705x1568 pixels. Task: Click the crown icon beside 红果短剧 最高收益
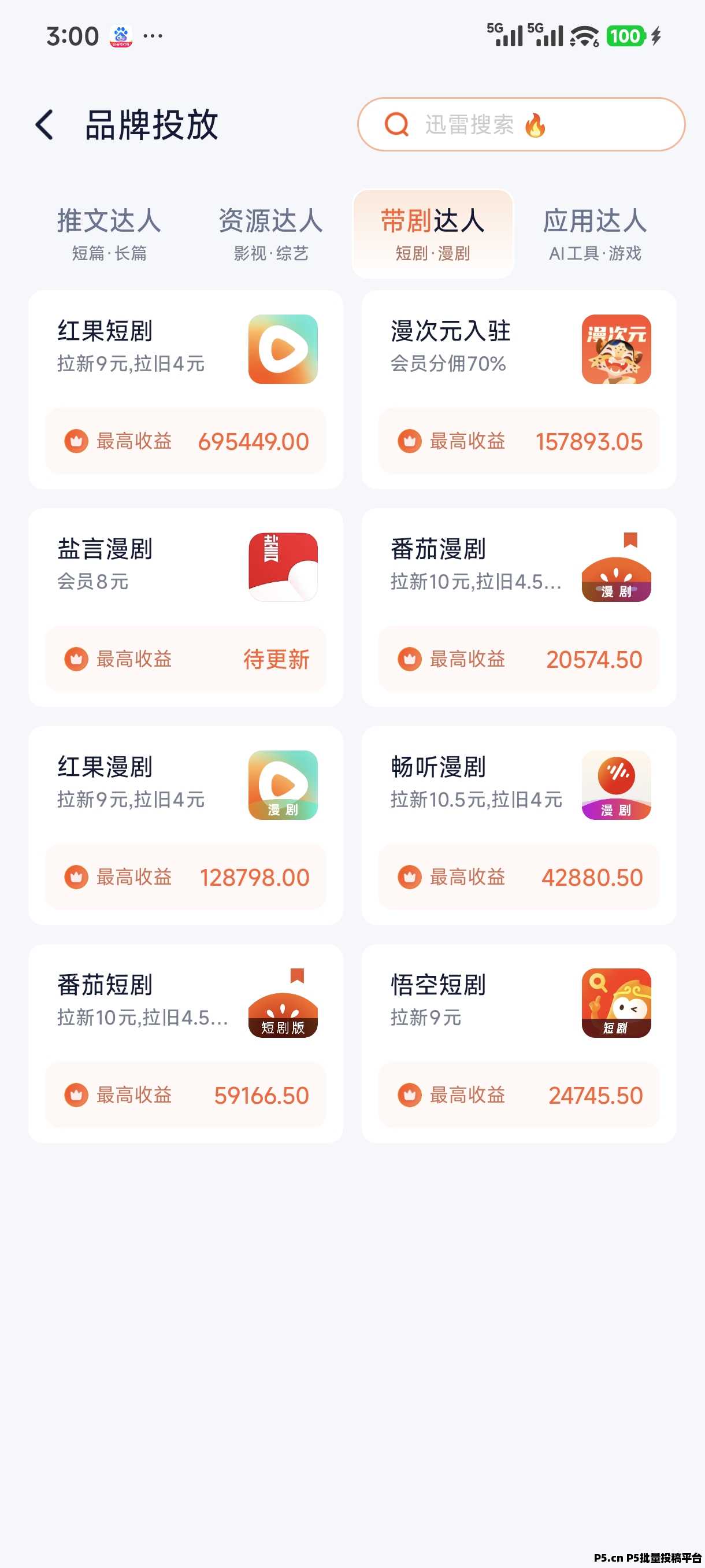pyautogui.click(x=77, y=441)
